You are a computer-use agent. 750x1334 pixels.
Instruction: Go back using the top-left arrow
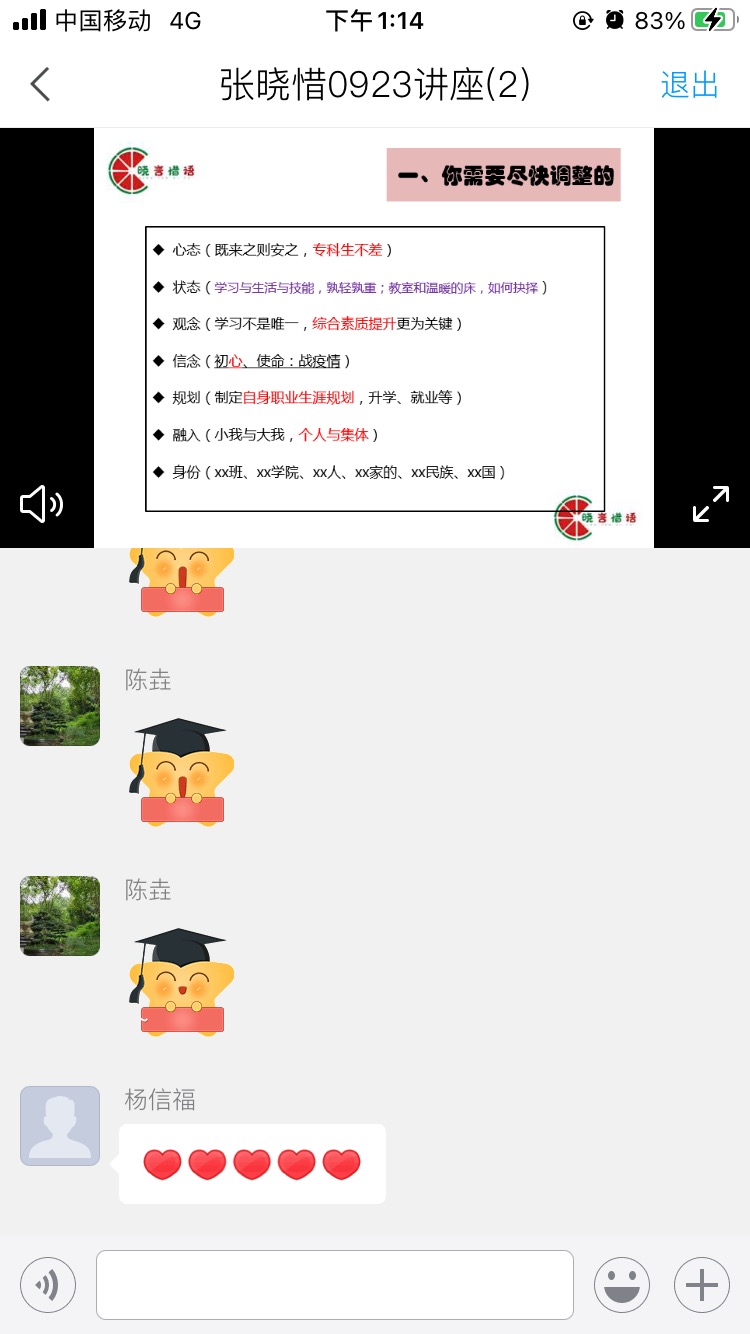(x=40, y=85)
